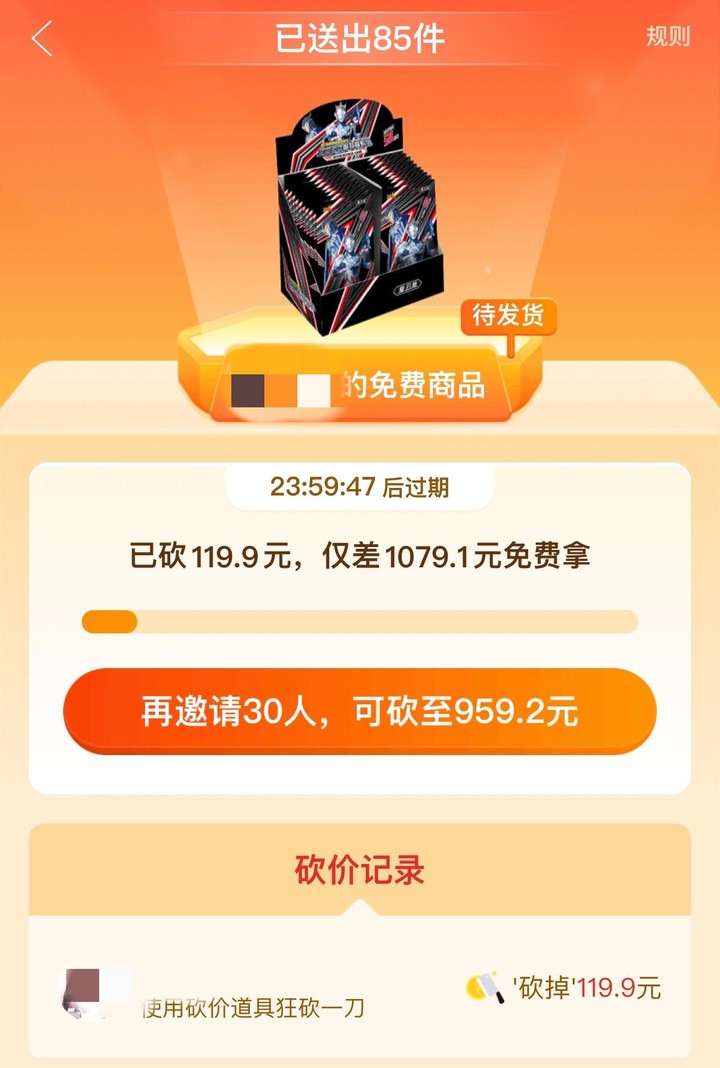This screenshot has height=1068, width=720.
Task: Expand the pointer arrow below 砍价记录
Action: tap(360, 908)
